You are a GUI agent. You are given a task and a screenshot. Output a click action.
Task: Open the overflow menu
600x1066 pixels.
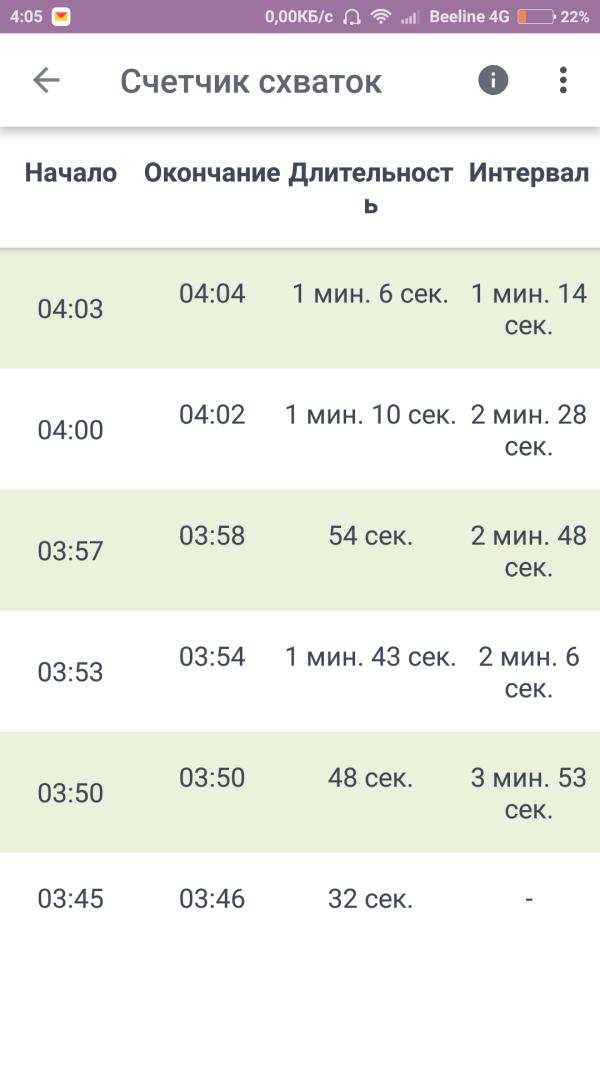click(x=563, y=80)
